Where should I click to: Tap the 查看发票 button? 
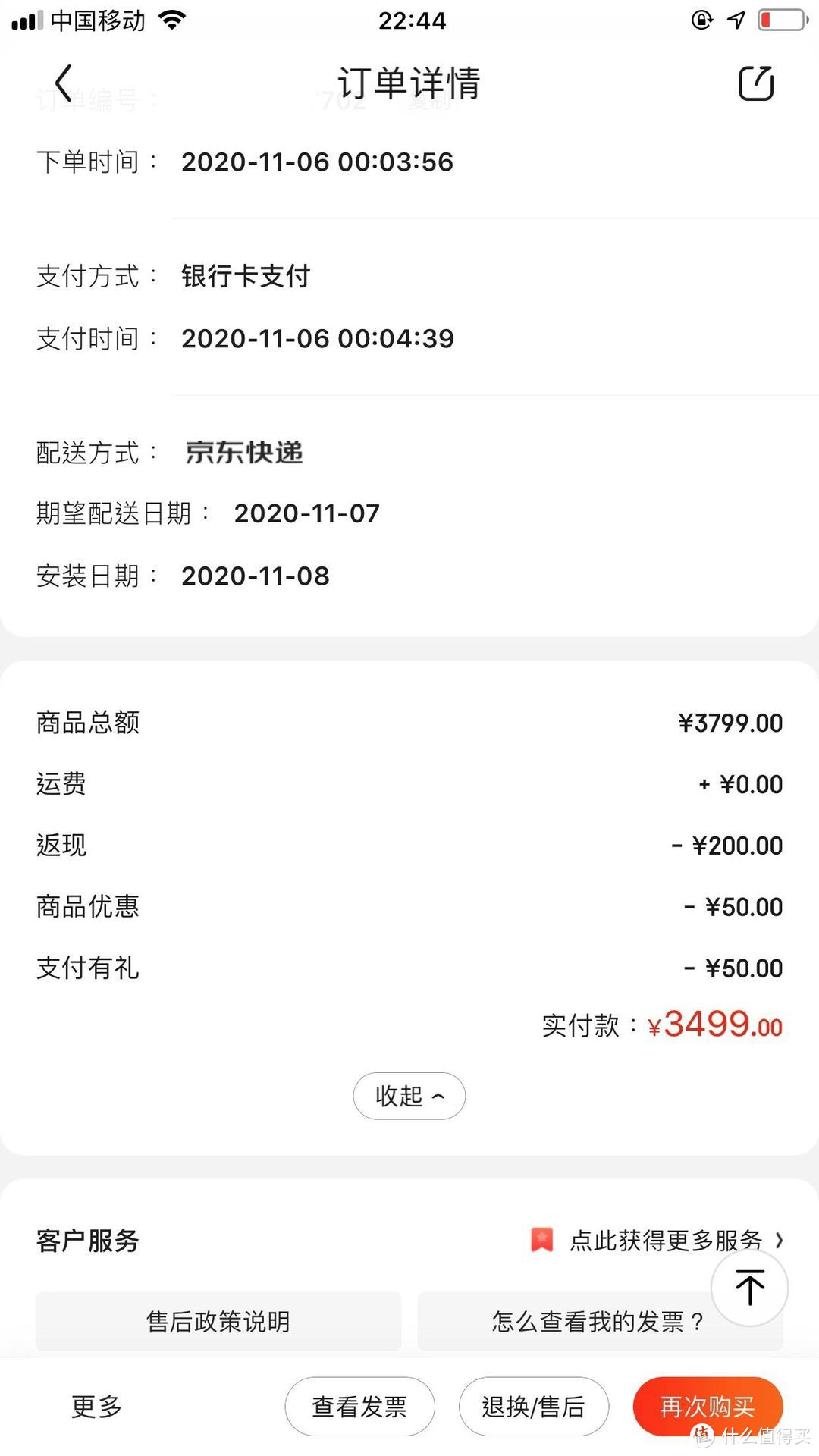pos(359,1407)
